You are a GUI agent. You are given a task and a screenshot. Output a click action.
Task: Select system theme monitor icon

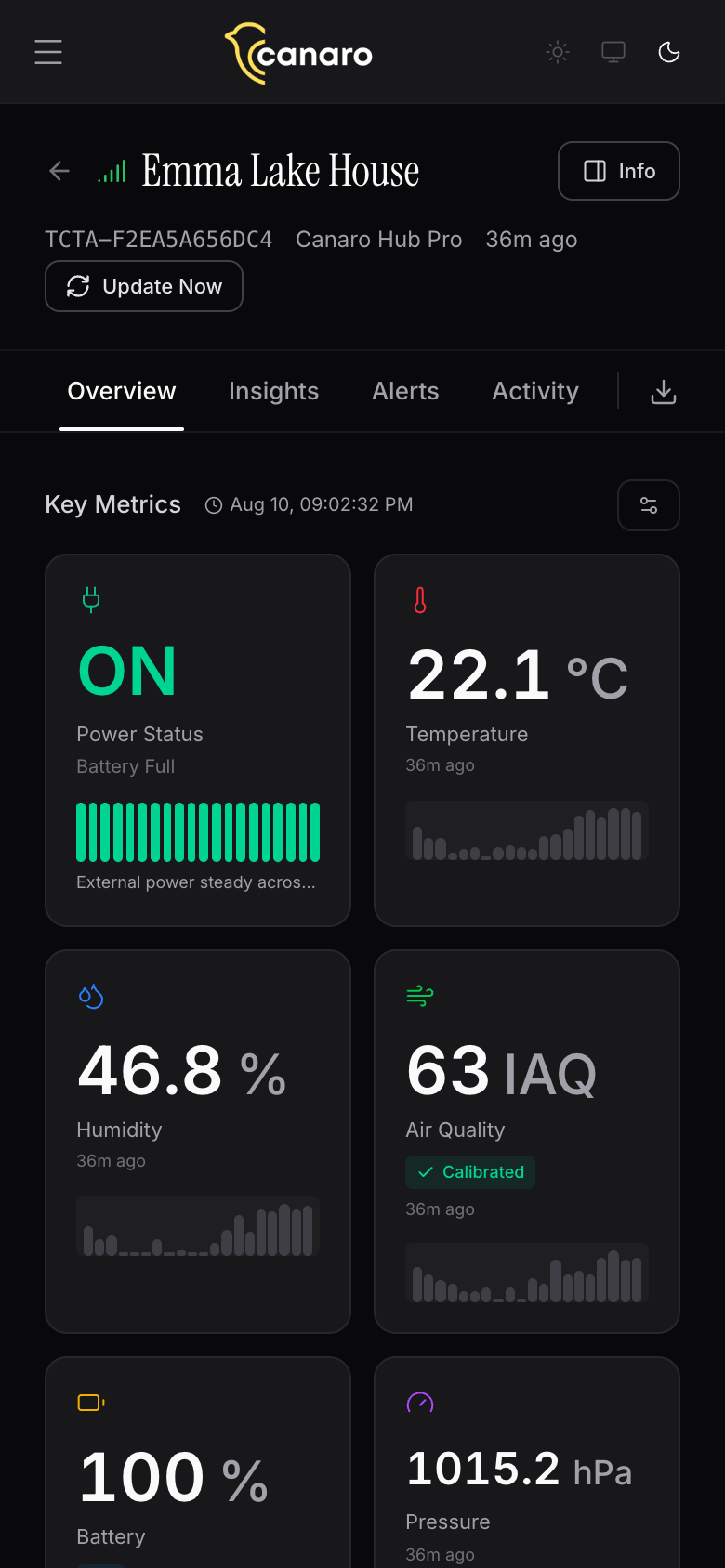tap(613, 52)
